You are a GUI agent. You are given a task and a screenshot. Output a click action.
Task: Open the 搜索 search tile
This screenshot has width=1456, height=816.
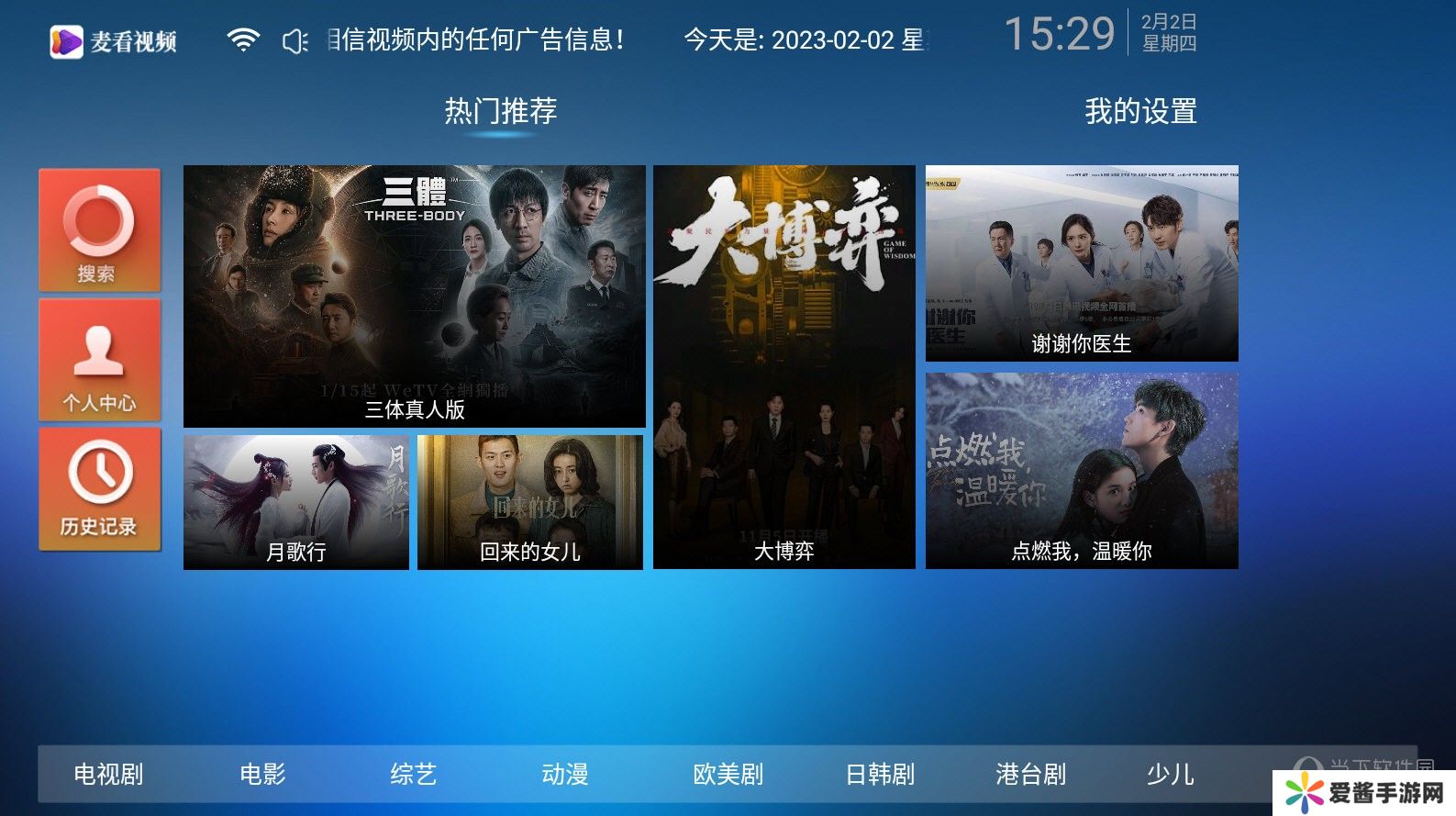(x=99, y=230)
